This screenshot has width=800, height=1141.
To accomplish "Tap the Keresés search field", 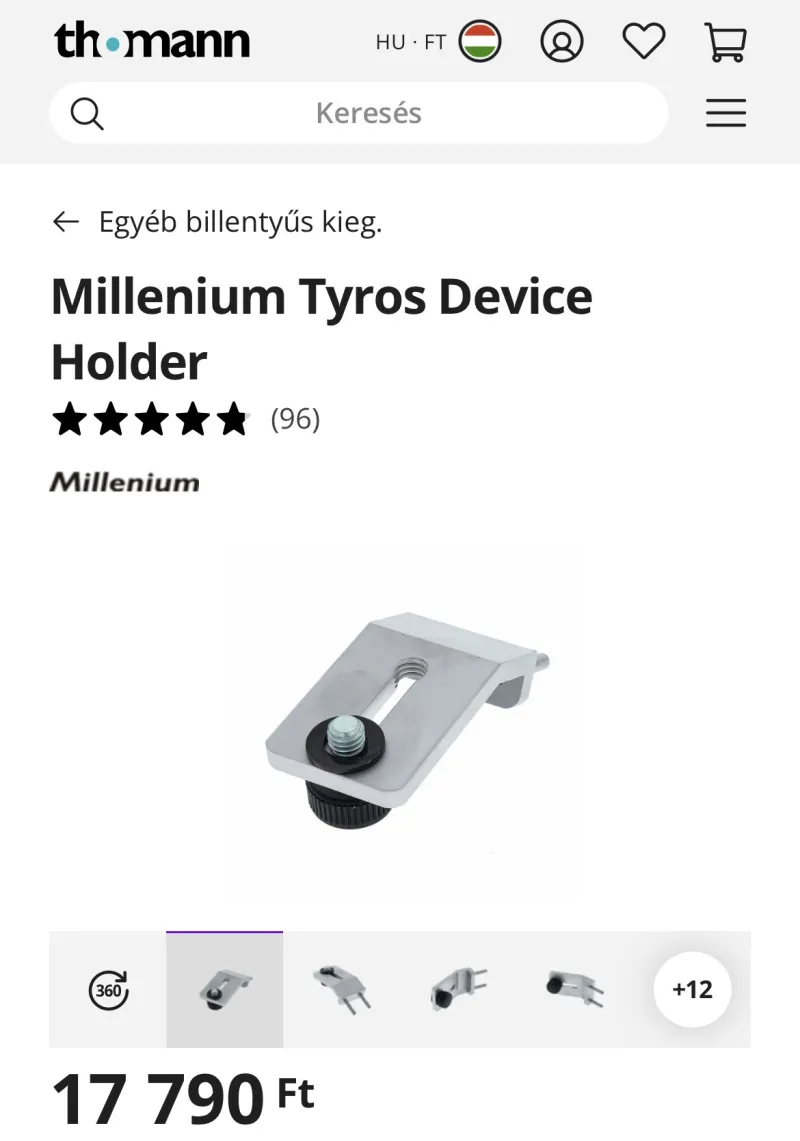I will point(368,113).
